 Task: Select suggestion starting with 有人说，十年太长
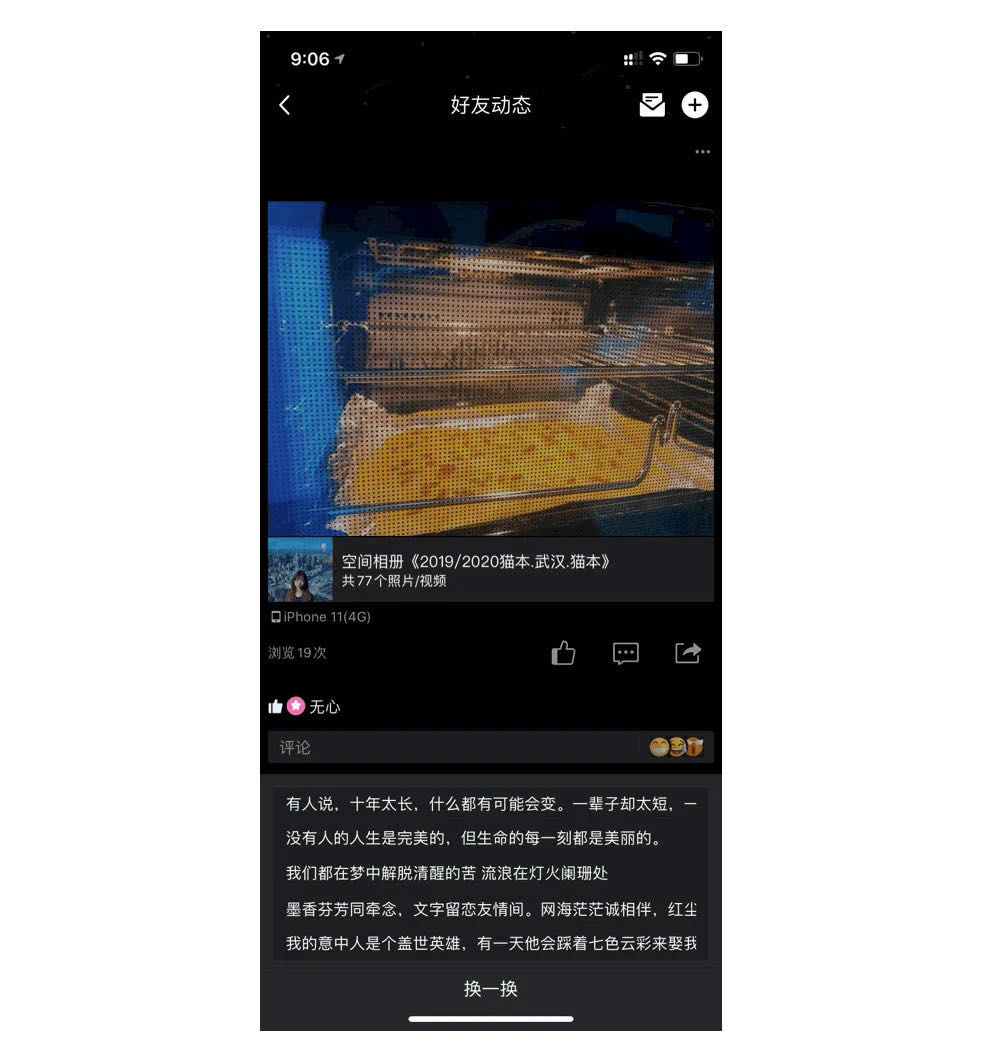(490, 804)
